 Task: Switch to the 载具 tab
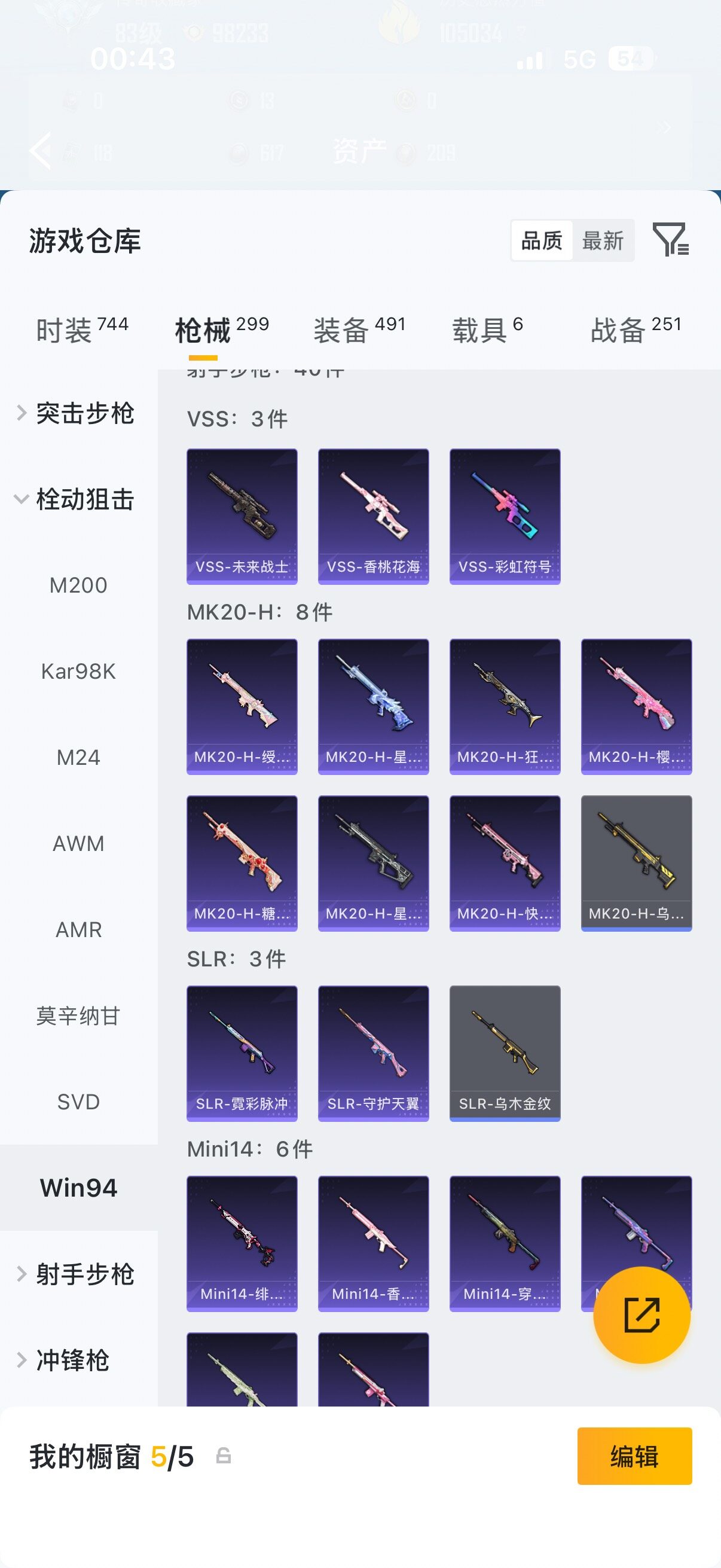pyautogui.click(x=487, y=330)
